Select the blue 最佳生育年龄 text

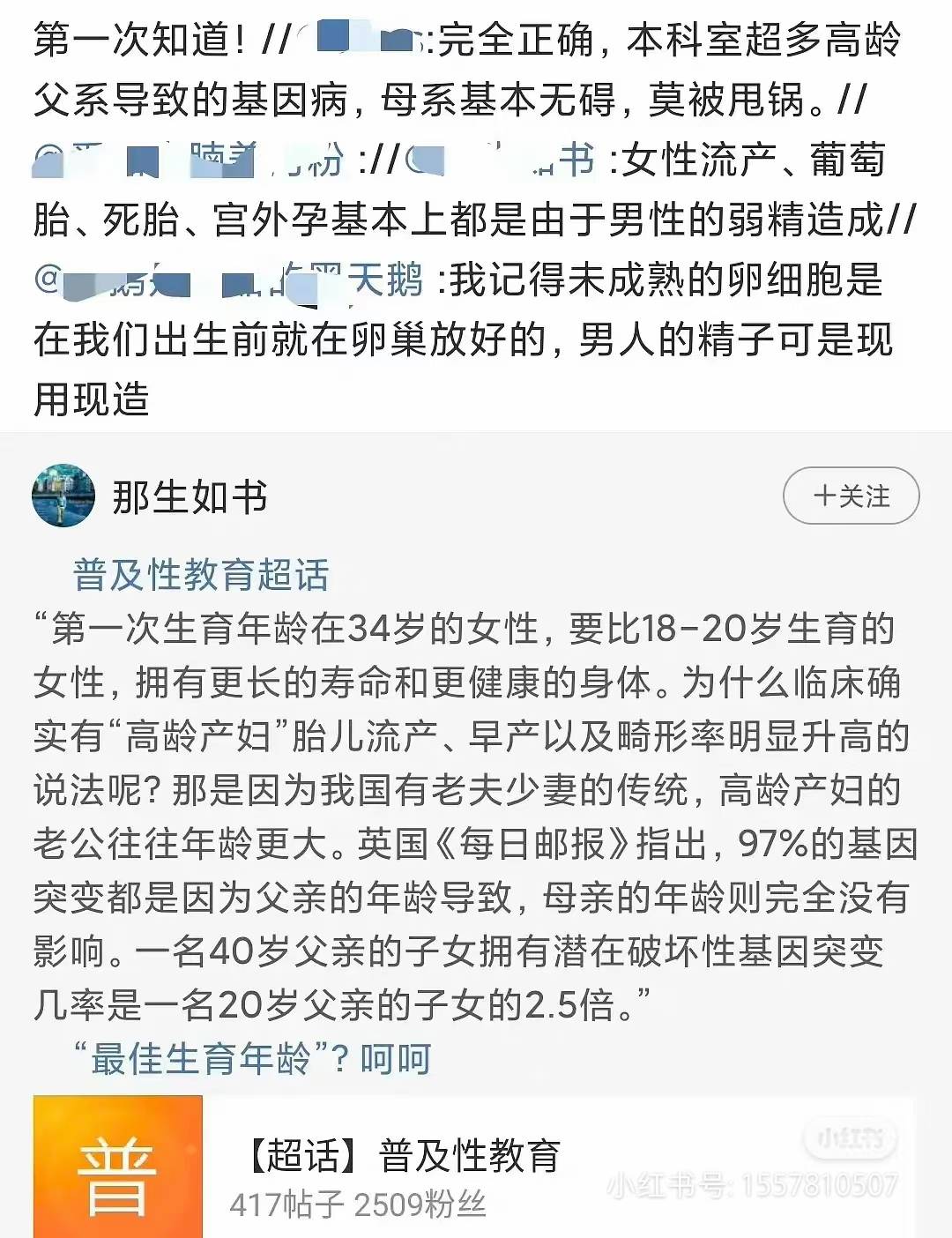point(203,1062)
